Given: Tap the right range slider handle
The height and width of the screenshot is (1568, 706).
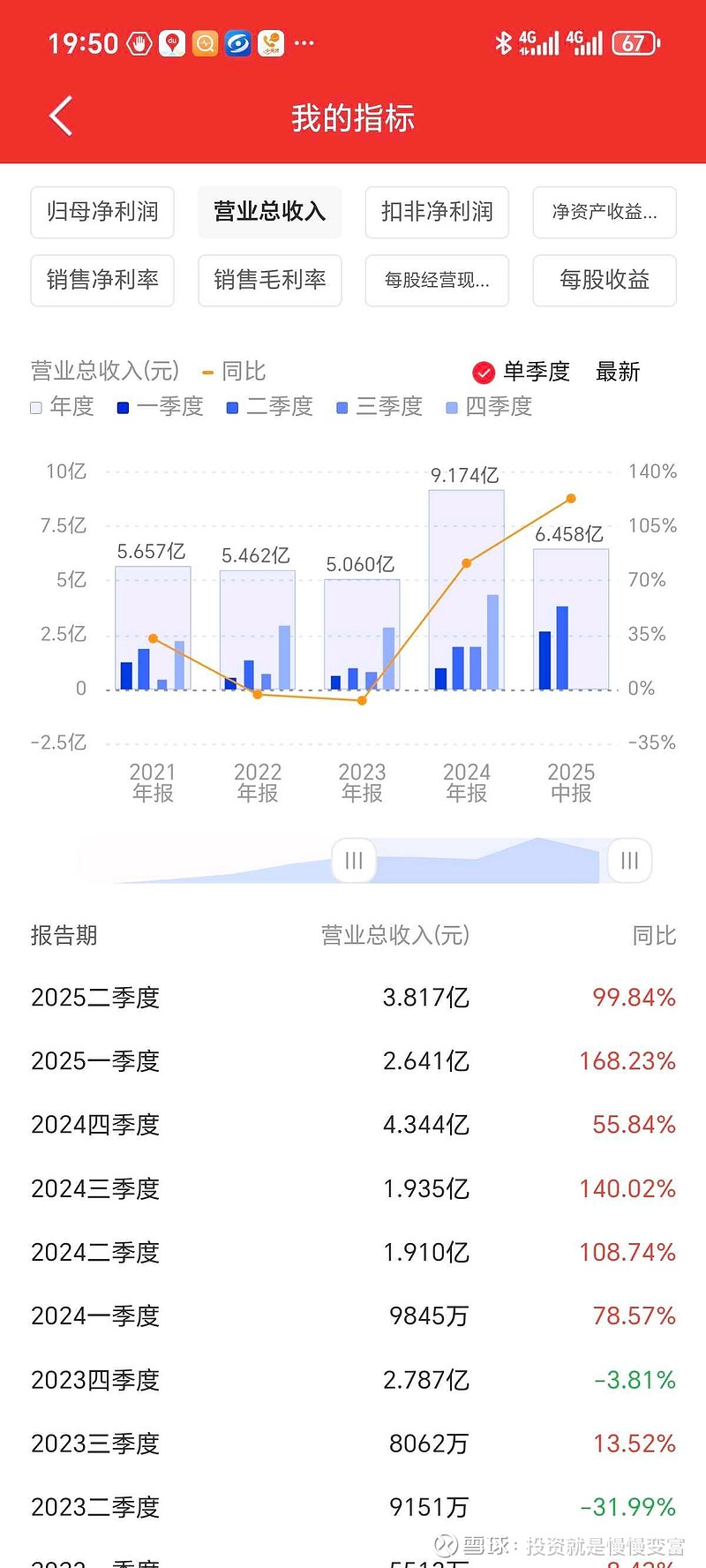Looking at the screenshot, I should 630,860.
